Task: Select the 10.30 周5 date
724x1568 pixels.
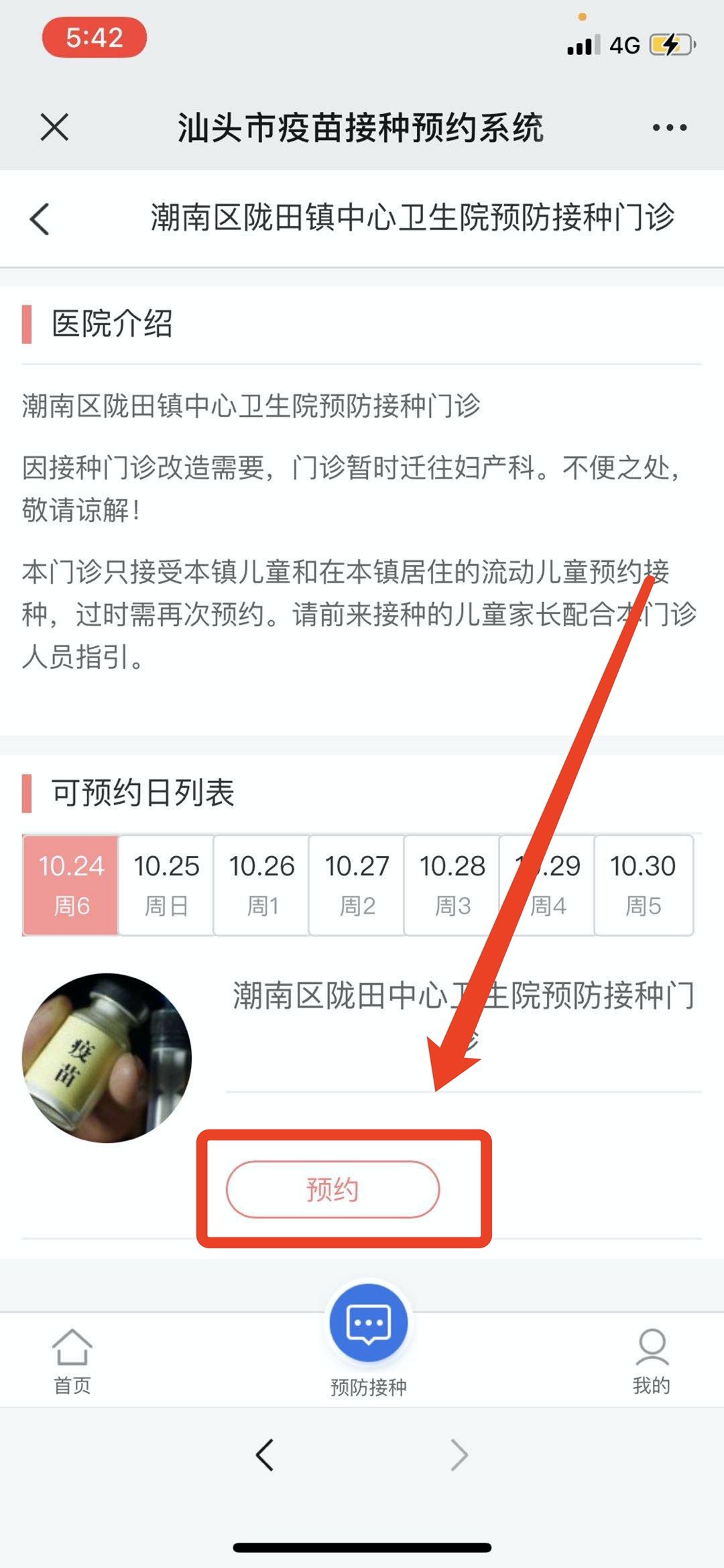Action: pos(643,884)
